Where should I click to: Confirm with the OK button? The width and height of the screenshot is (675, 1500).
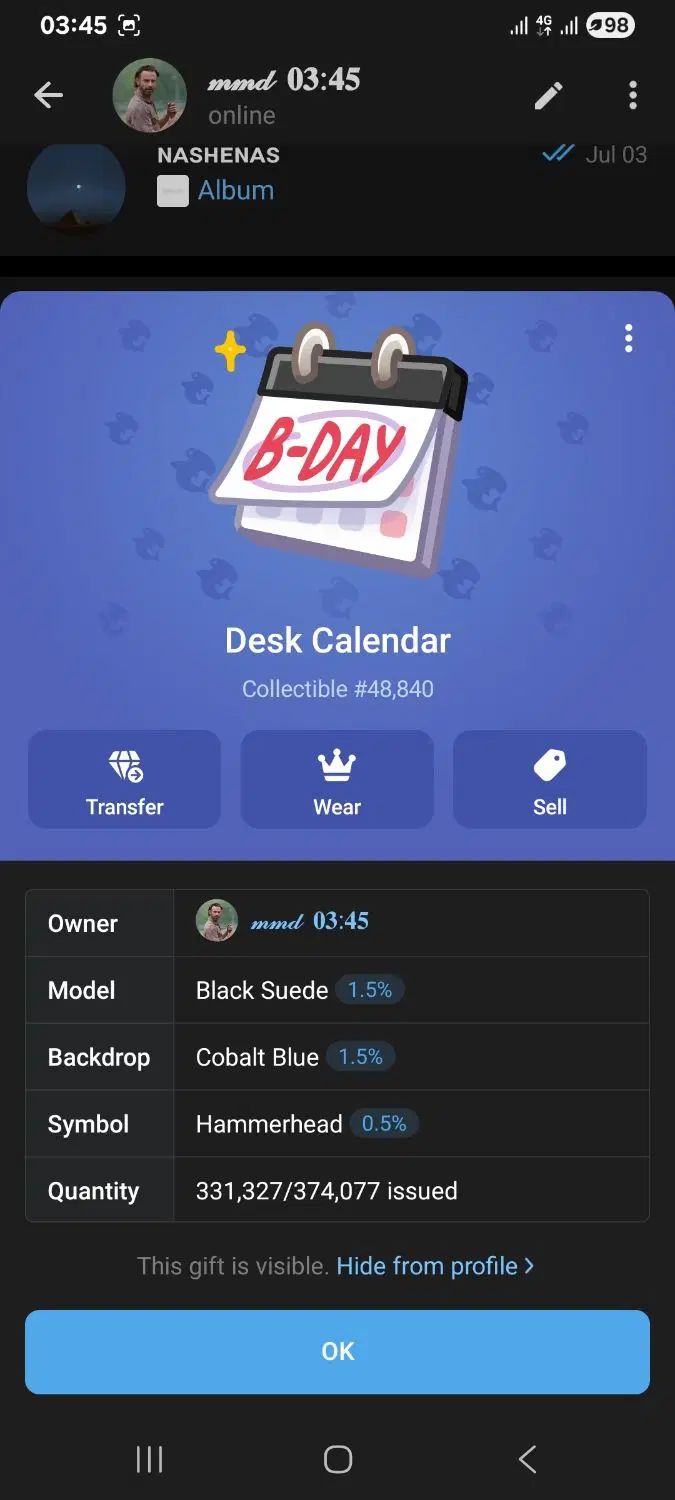(x=337, y=1351)
